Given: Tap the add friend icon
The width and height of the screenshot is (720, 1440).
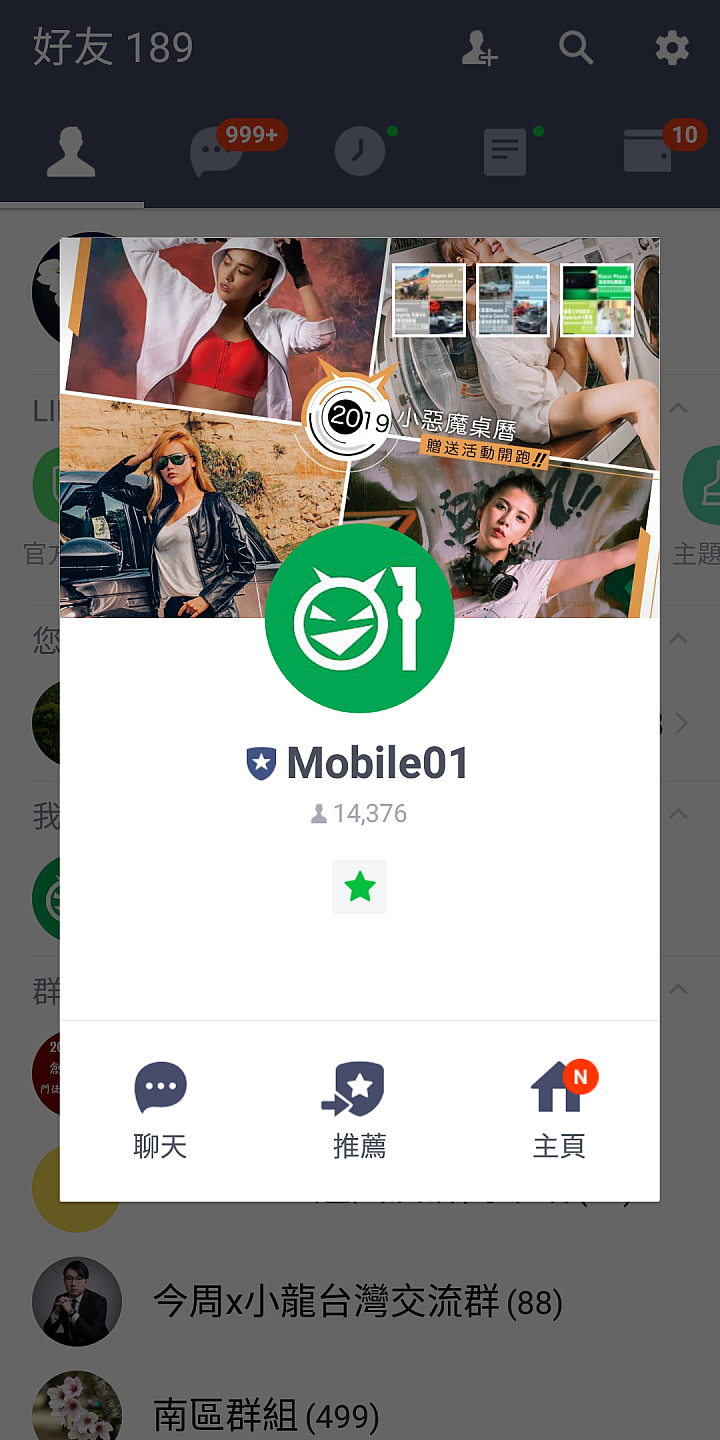Looking at the screenshot, I should pos(479,48).
